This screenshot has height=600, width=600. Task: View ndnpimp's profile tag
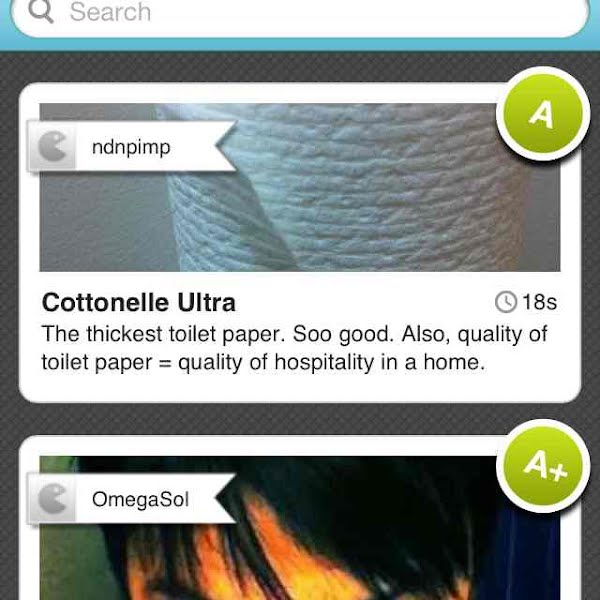coord(130,147)
